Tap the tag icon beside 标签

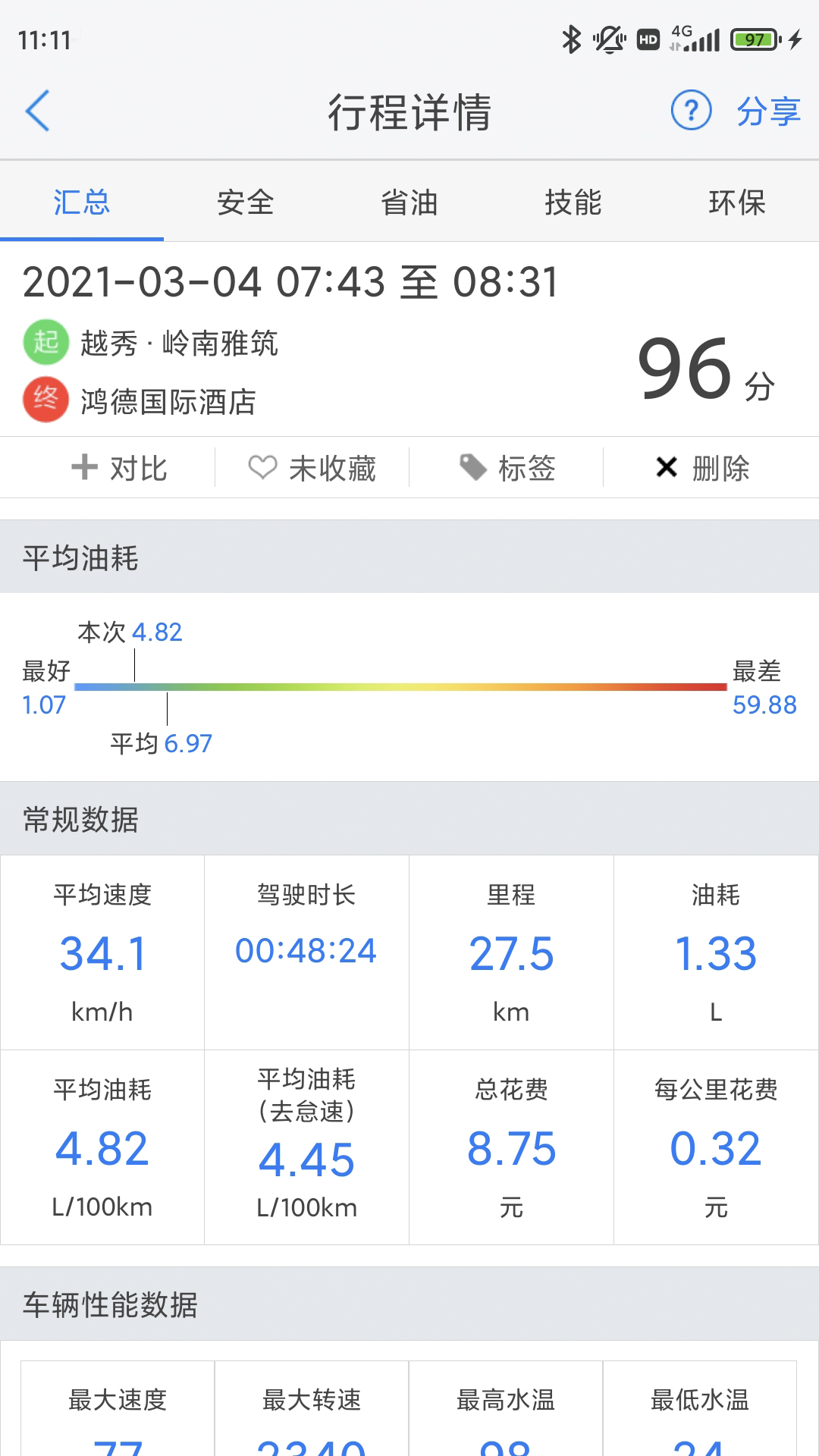coord(474,468)
